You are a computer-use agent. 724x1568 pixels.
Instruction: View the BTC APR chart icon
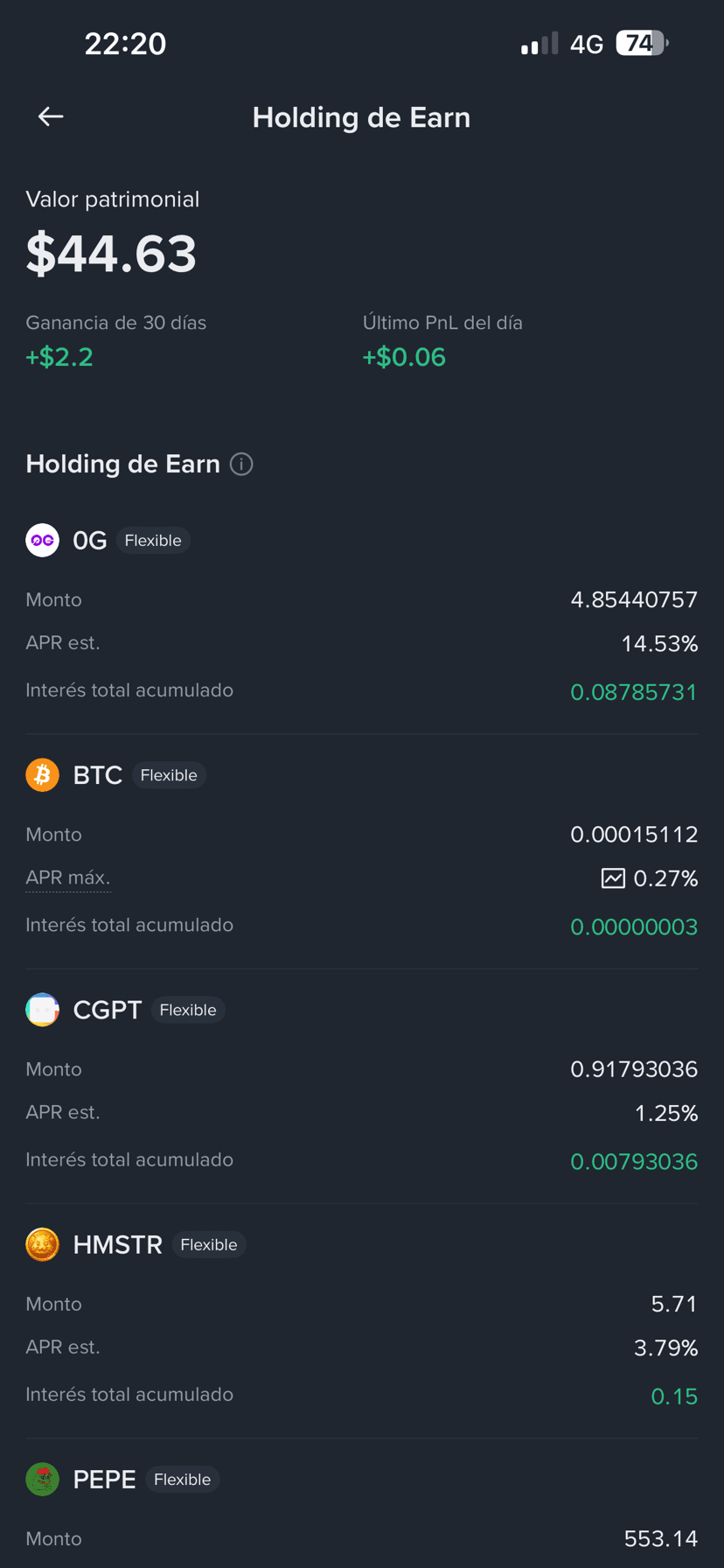[x=613, y=878]
